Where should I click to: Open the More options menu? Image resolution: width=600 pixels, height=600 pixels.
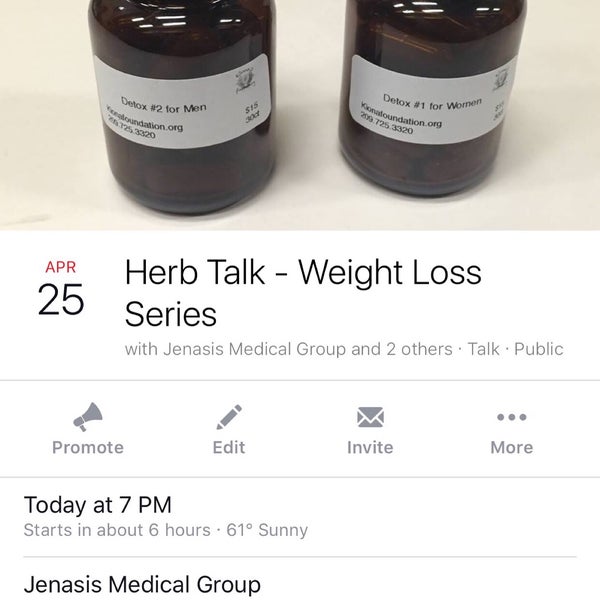click(x=511, y=428)
